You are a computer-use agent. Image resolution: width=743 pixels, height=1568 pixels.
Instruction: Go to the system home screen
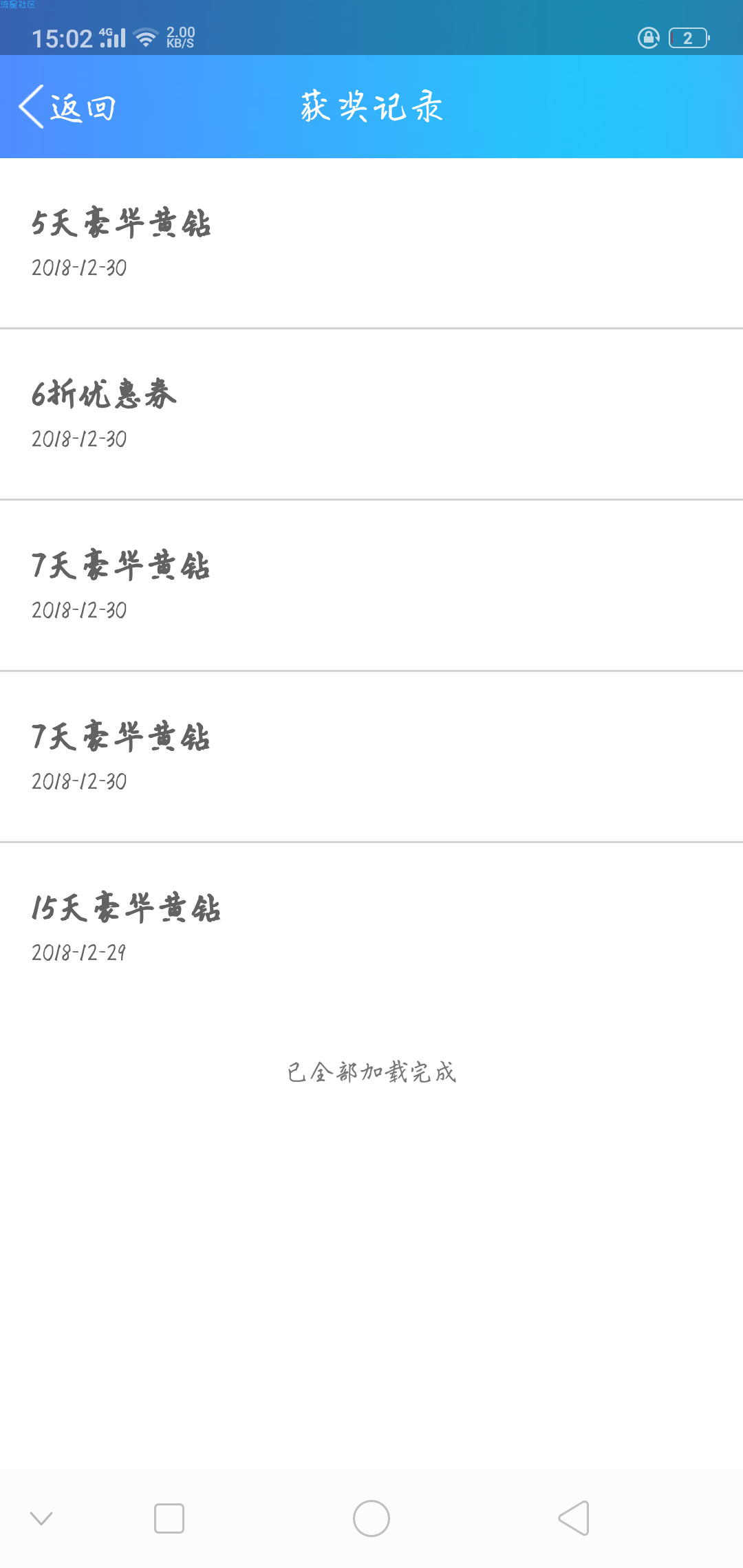(x=371, y=1518)
